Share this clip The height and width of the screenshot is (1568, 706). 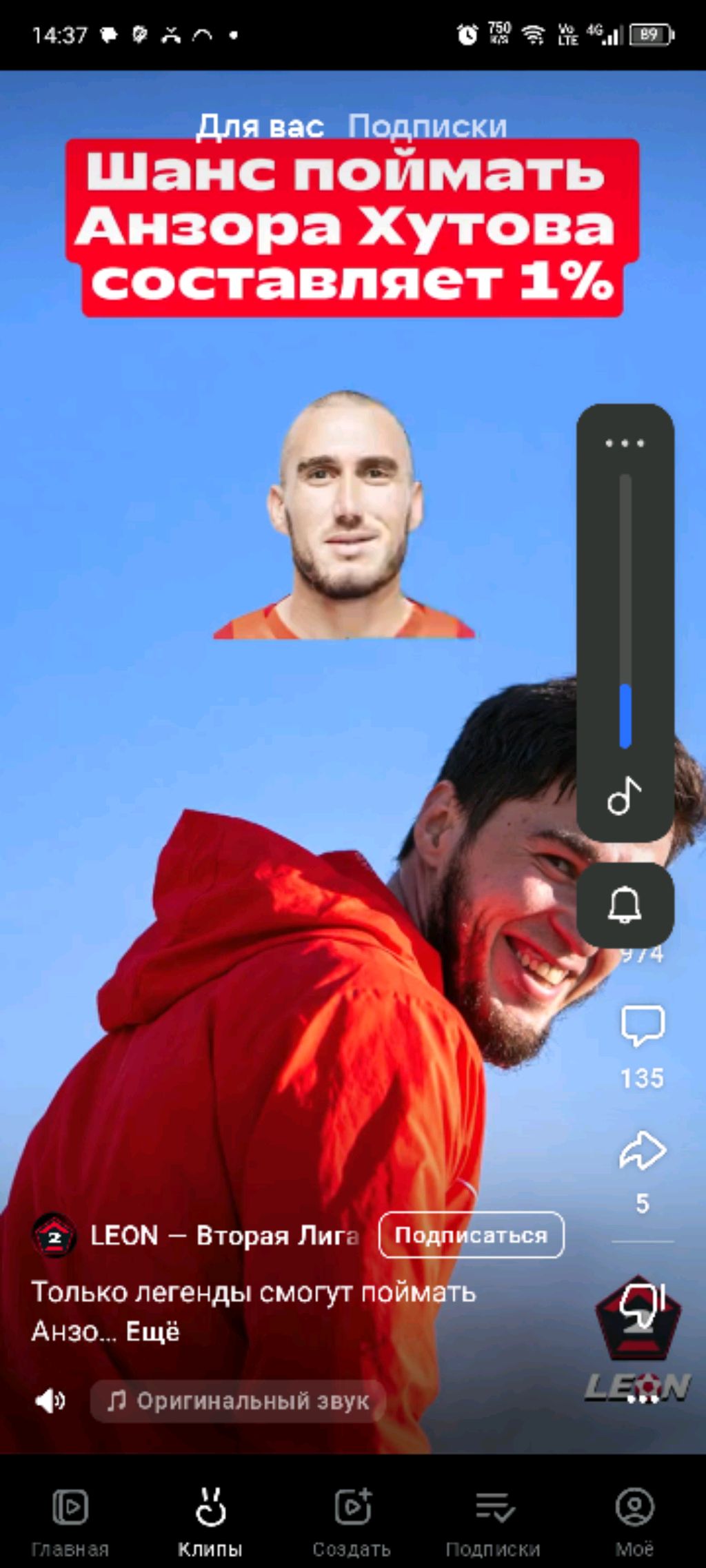click(x=642, y=1151)
